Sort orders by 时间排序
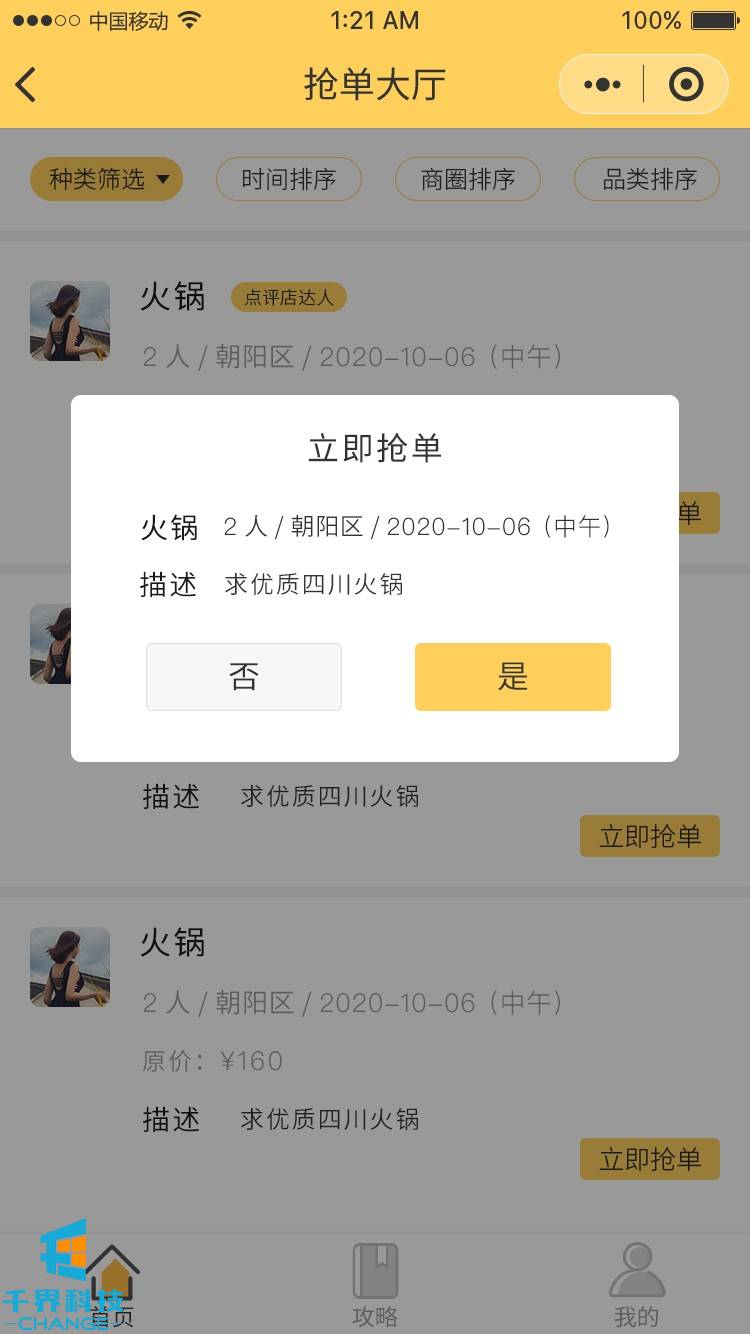The height and width of the screenshot is (1334, 750). (289, 179)
